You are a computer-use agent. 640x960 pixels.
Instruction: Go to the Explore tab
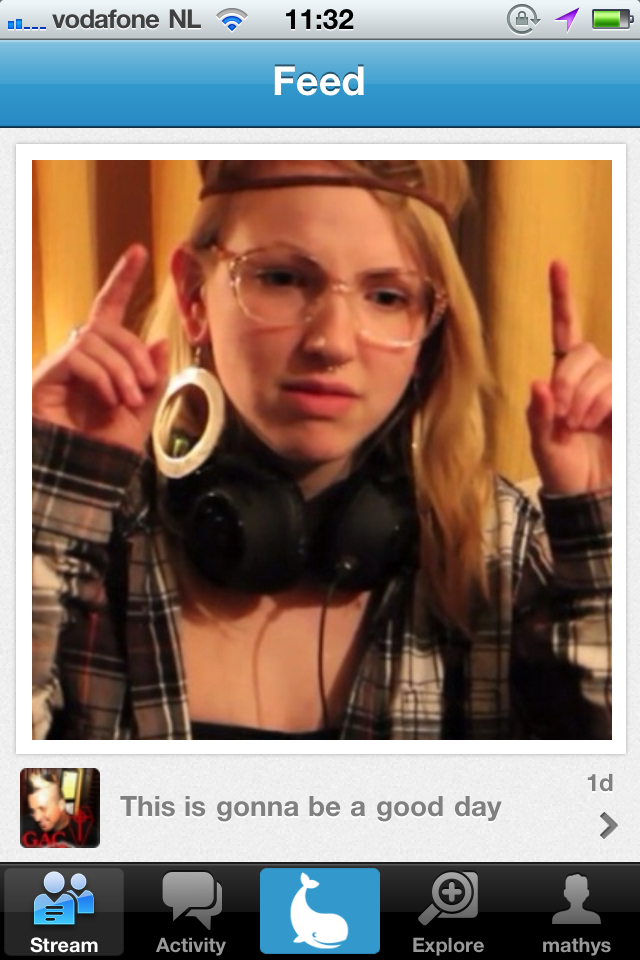coord(448,912)
